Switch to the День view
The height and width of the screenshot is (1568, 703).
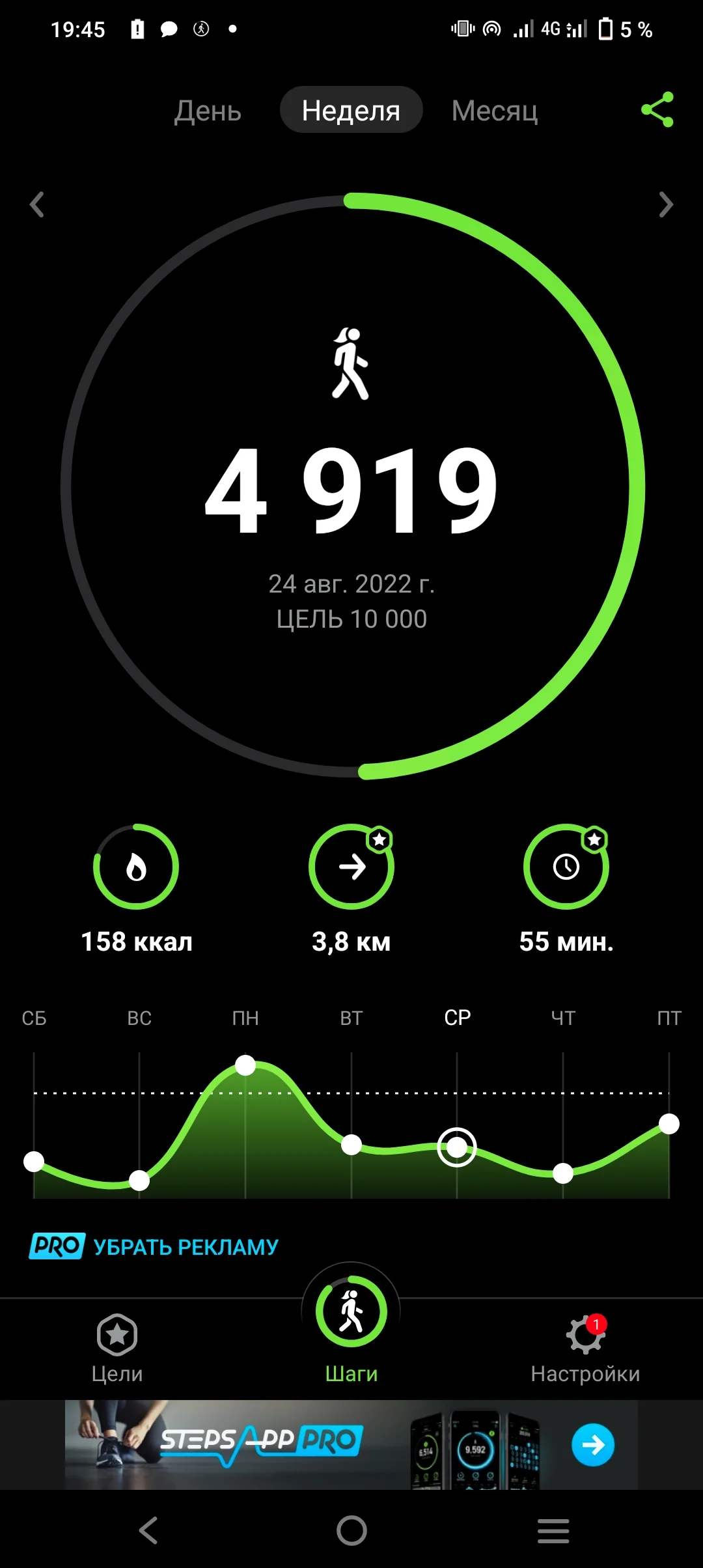click(208, 111)
